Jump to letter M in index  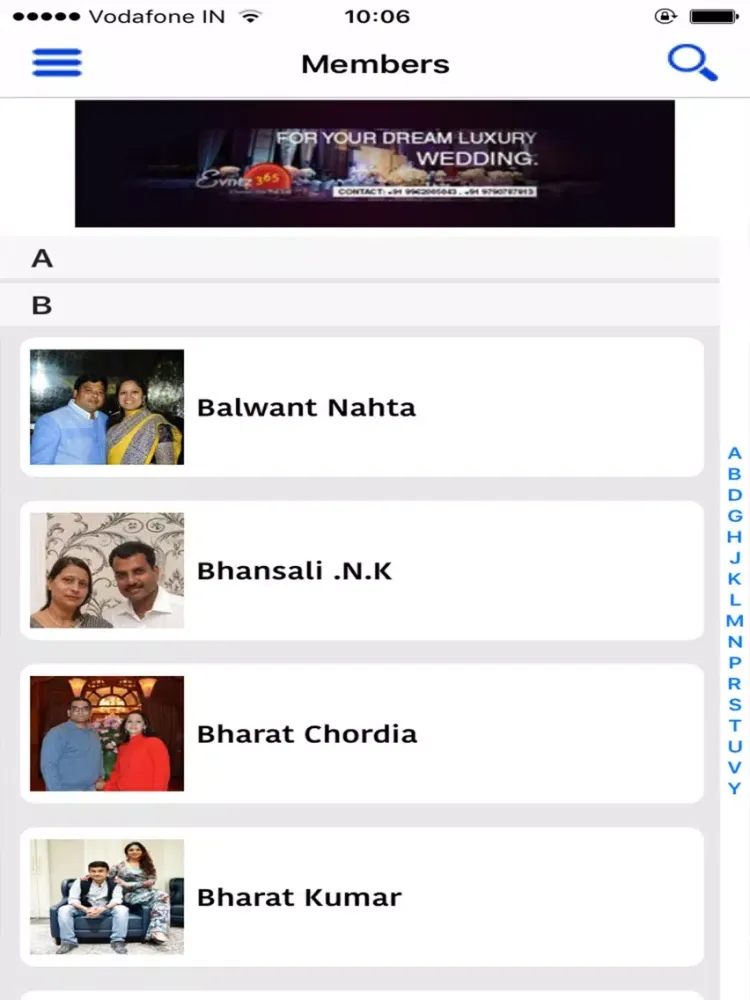point(735,621)
